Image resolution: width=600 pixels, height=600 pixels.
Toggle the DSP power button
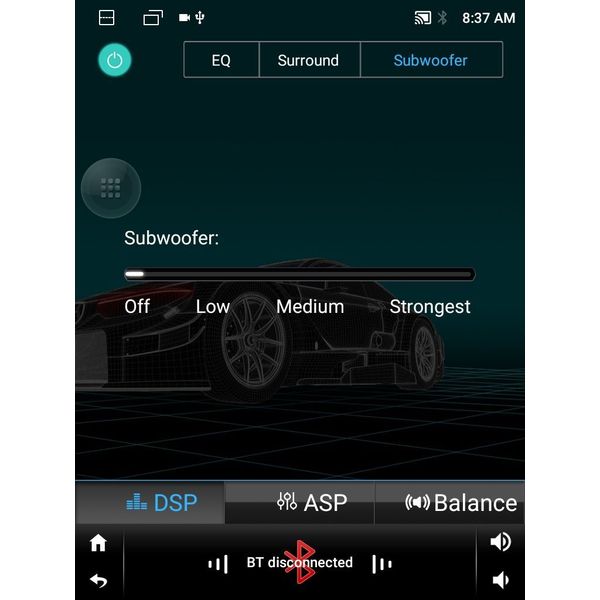(x=115, y=60)
